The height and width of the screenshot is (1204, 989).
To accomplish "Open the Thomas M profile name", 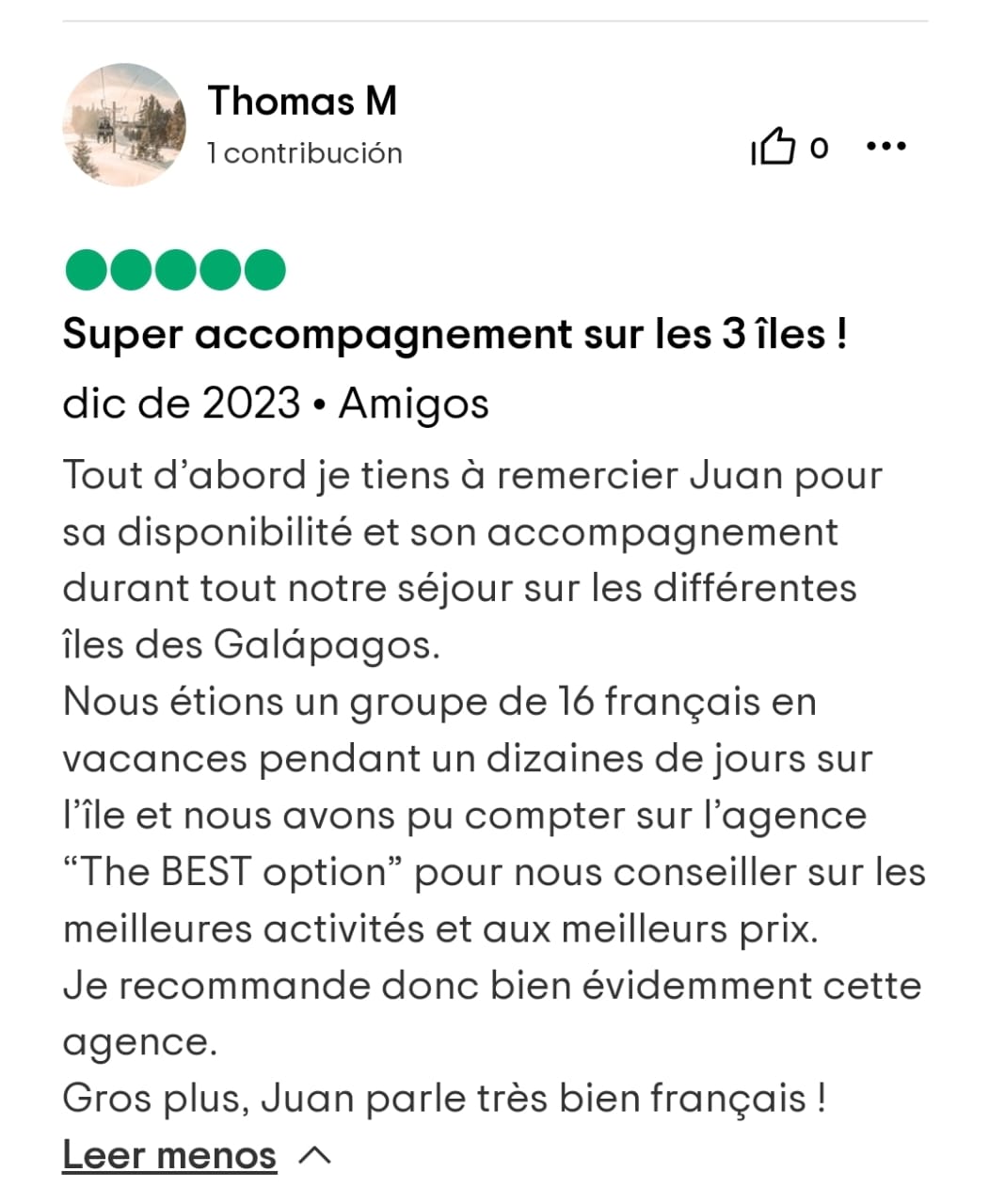I will tap(302, 101).
